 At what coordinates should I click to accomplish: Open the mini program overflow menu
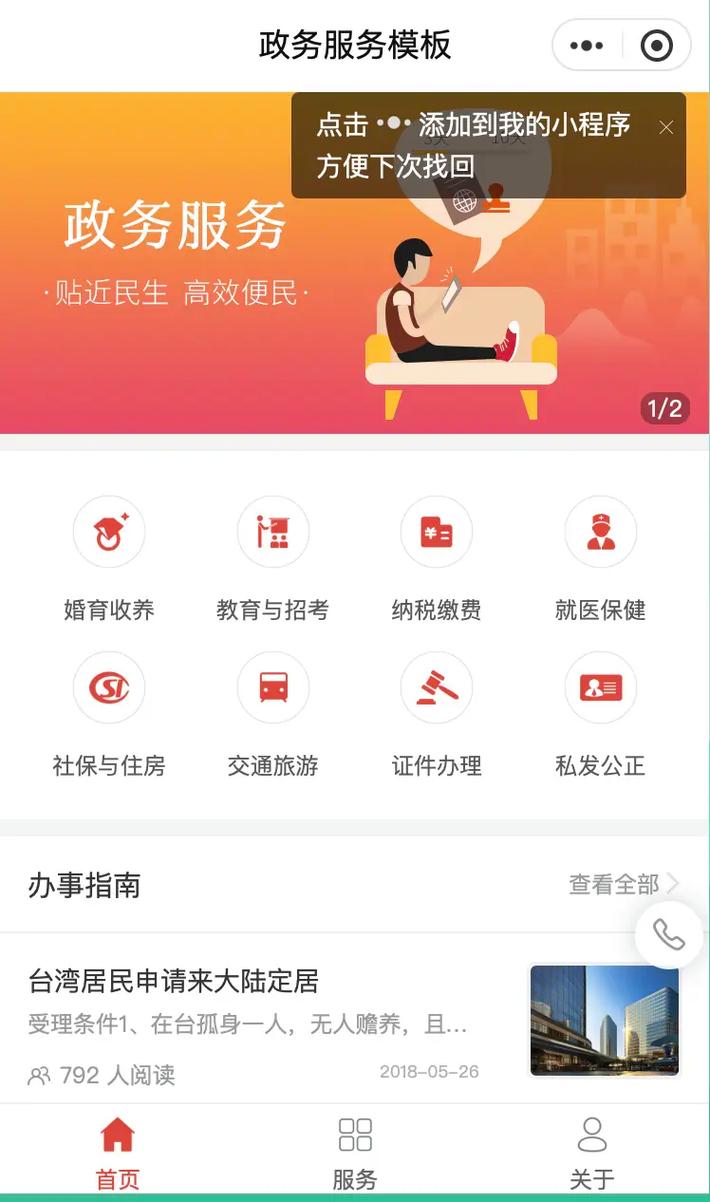[586, 46]
